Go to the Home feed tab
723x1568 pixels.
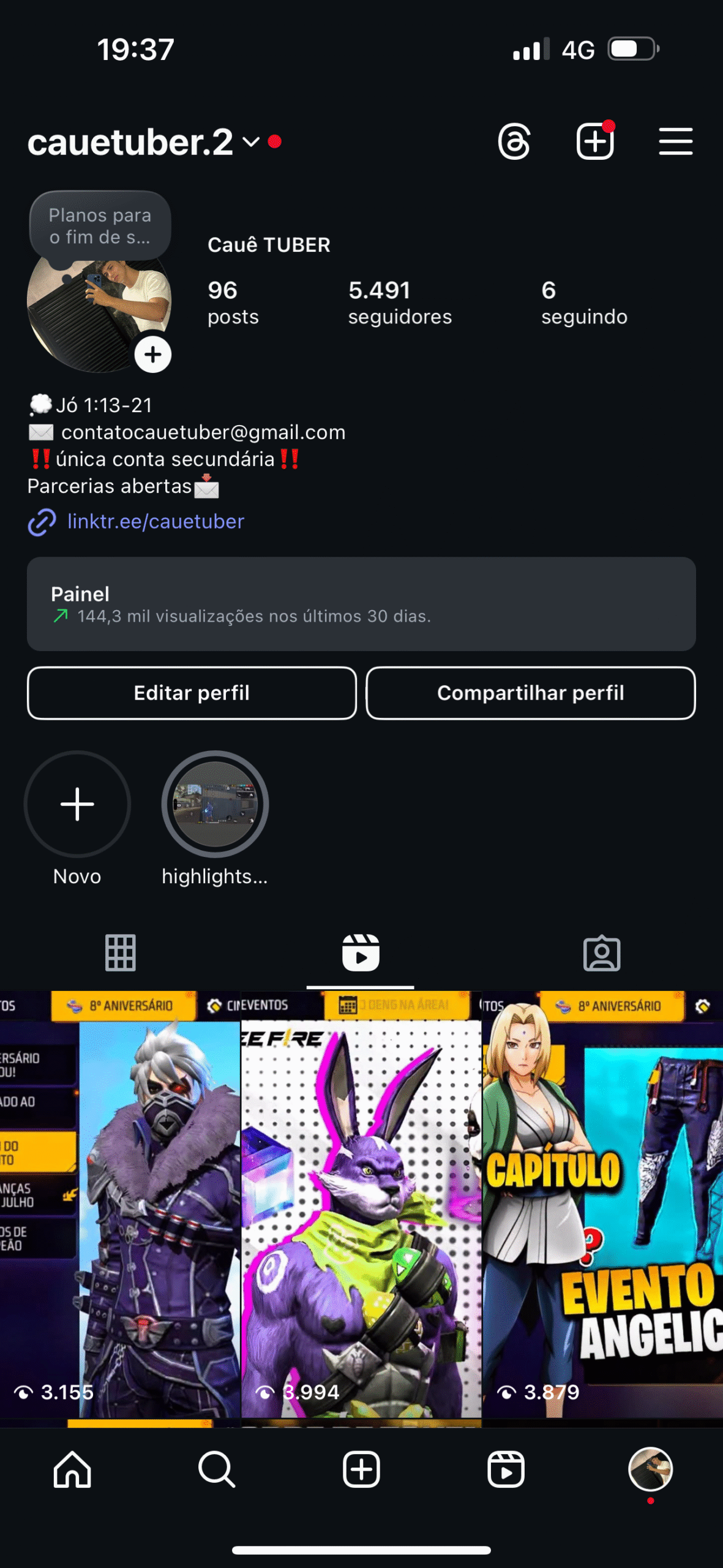[72, 1469]
